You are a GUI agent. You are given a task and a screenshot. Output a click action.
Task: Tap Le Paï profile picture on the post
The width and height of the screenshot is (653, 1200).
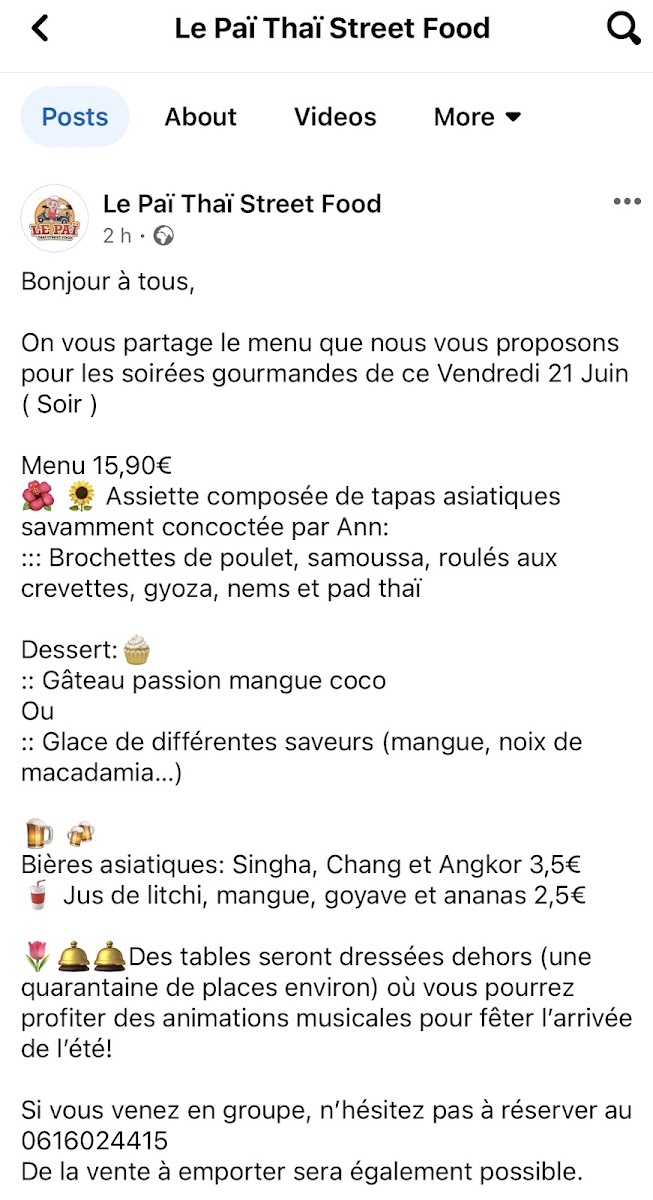click(x=54, y=218)
